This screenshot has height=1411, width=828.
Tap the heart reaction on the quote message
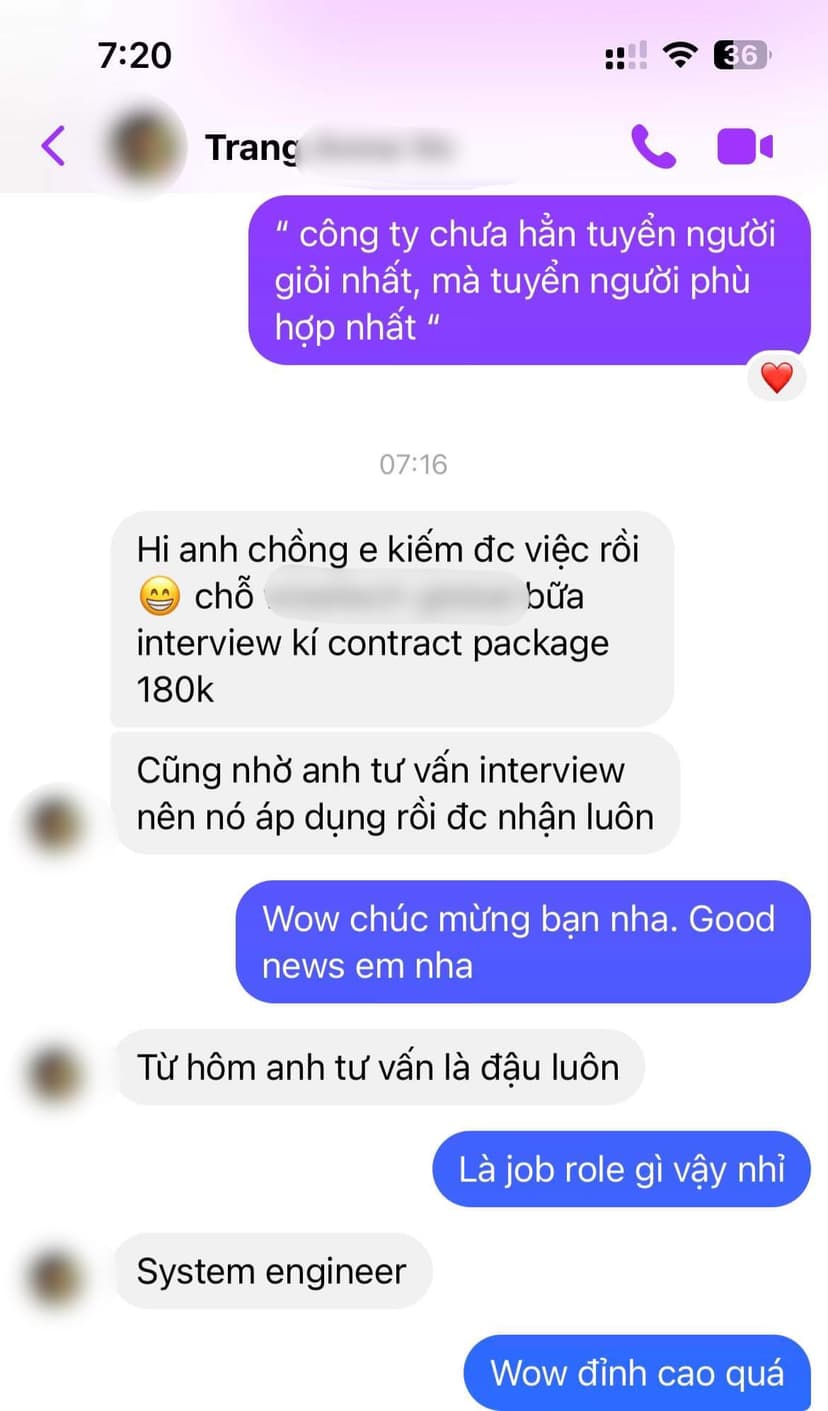point(776,377)
